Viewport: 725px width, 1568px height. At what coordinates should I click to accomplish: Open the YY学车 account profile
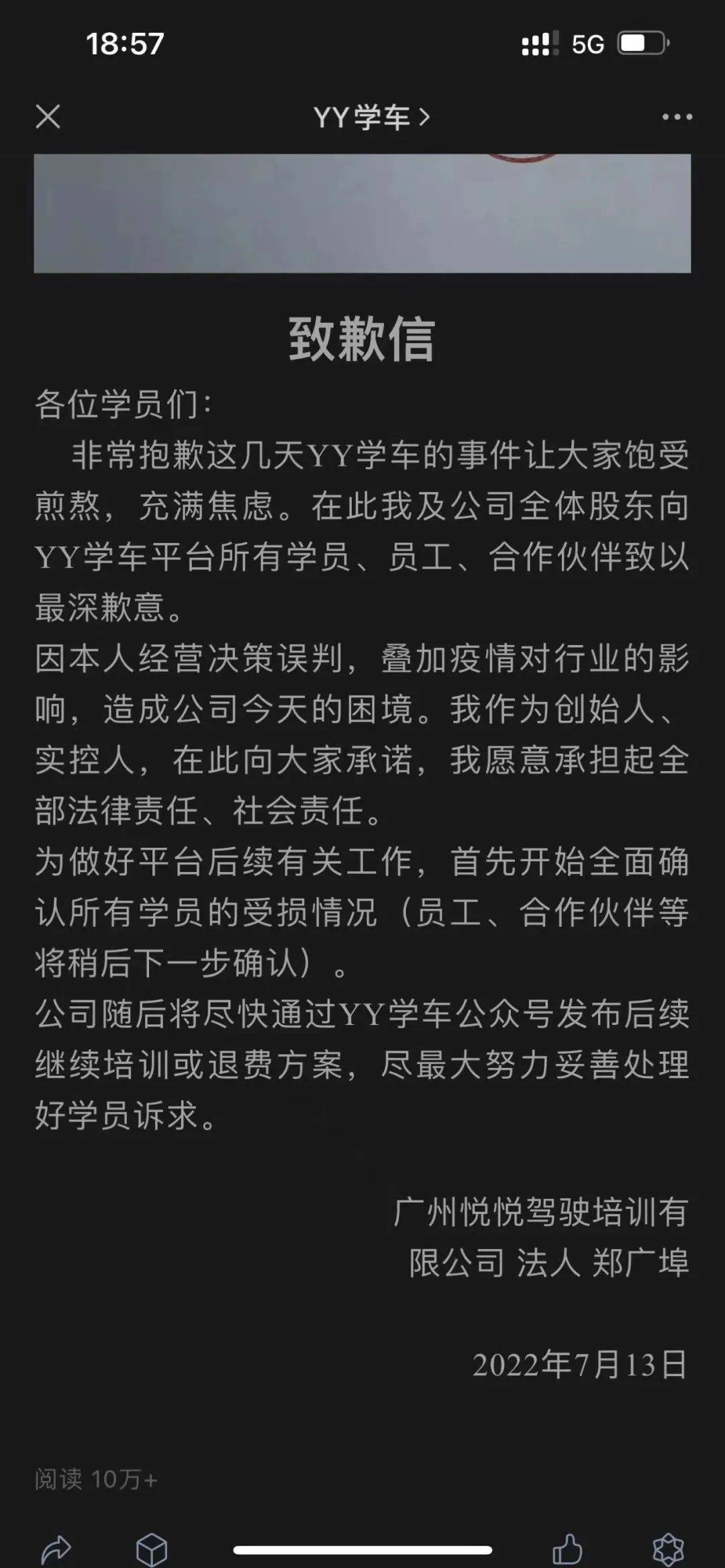pos(371,117)
